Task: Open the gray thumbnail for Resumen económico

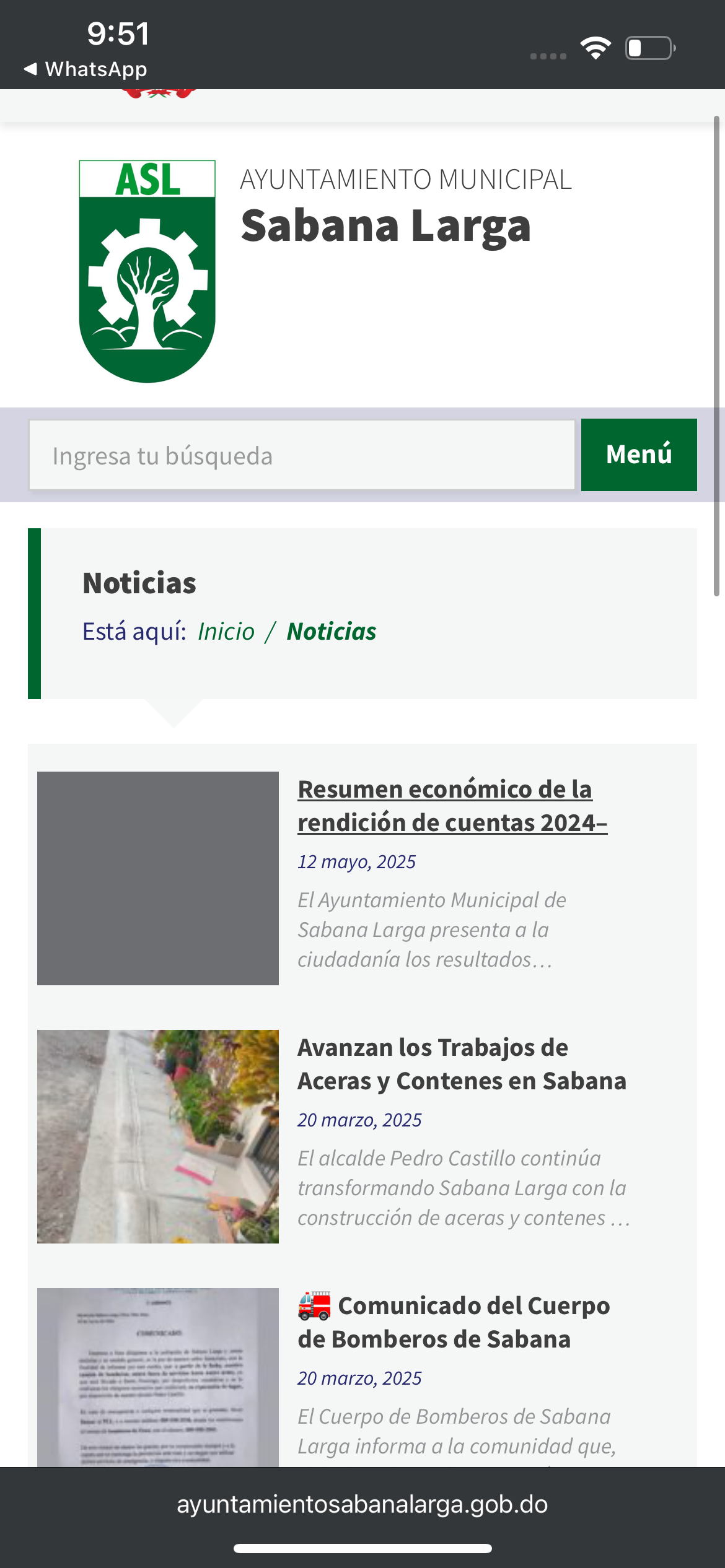Action: coord(158,878)
